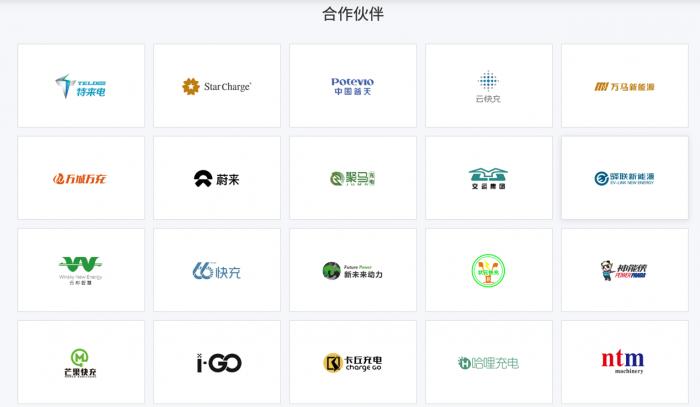Open the 卡丘充电 Charge Go card
700x407 pixels.
point(353,361)
